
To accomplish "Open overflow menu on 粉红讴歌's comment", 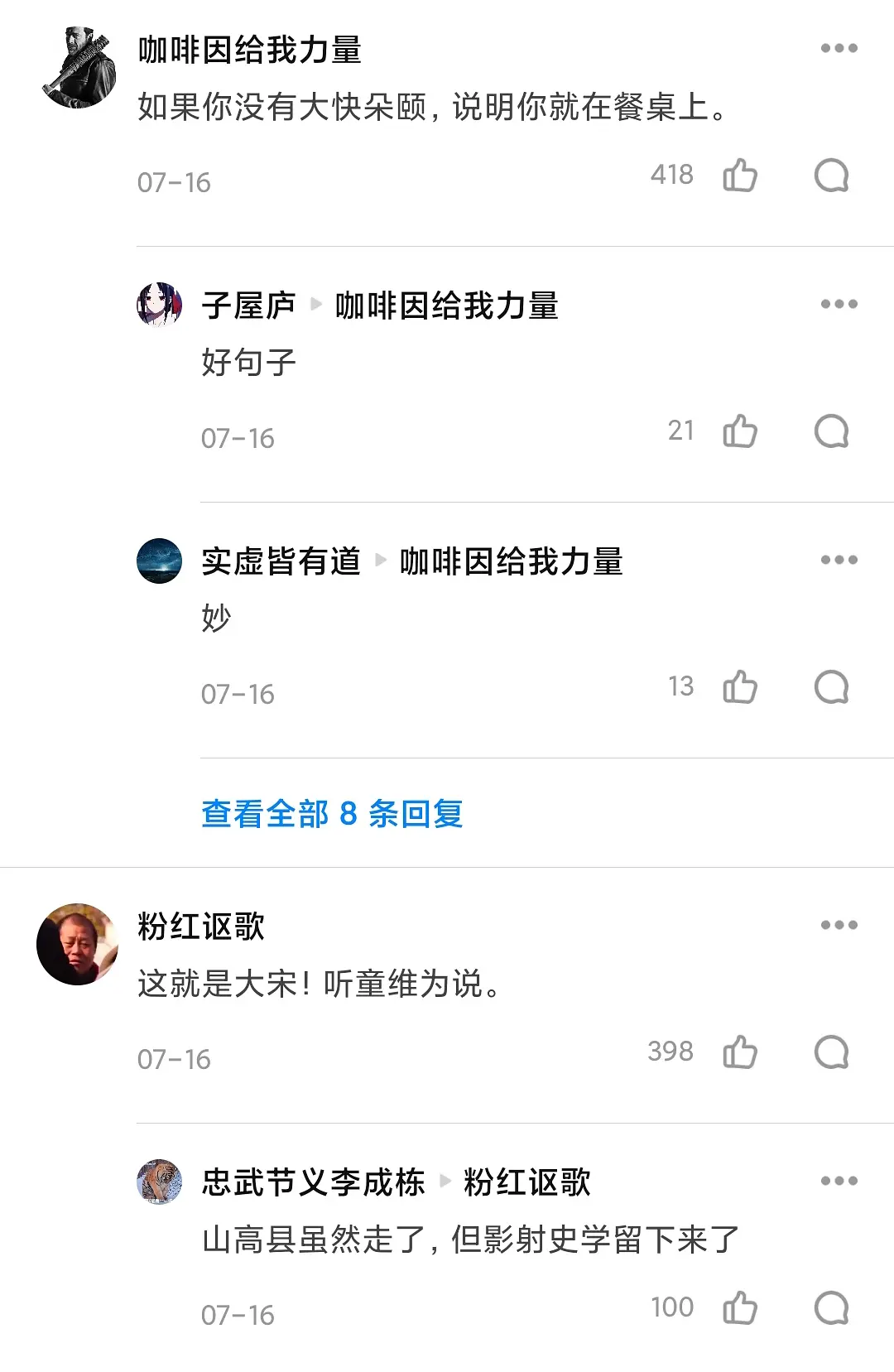I will click(839, 925).
